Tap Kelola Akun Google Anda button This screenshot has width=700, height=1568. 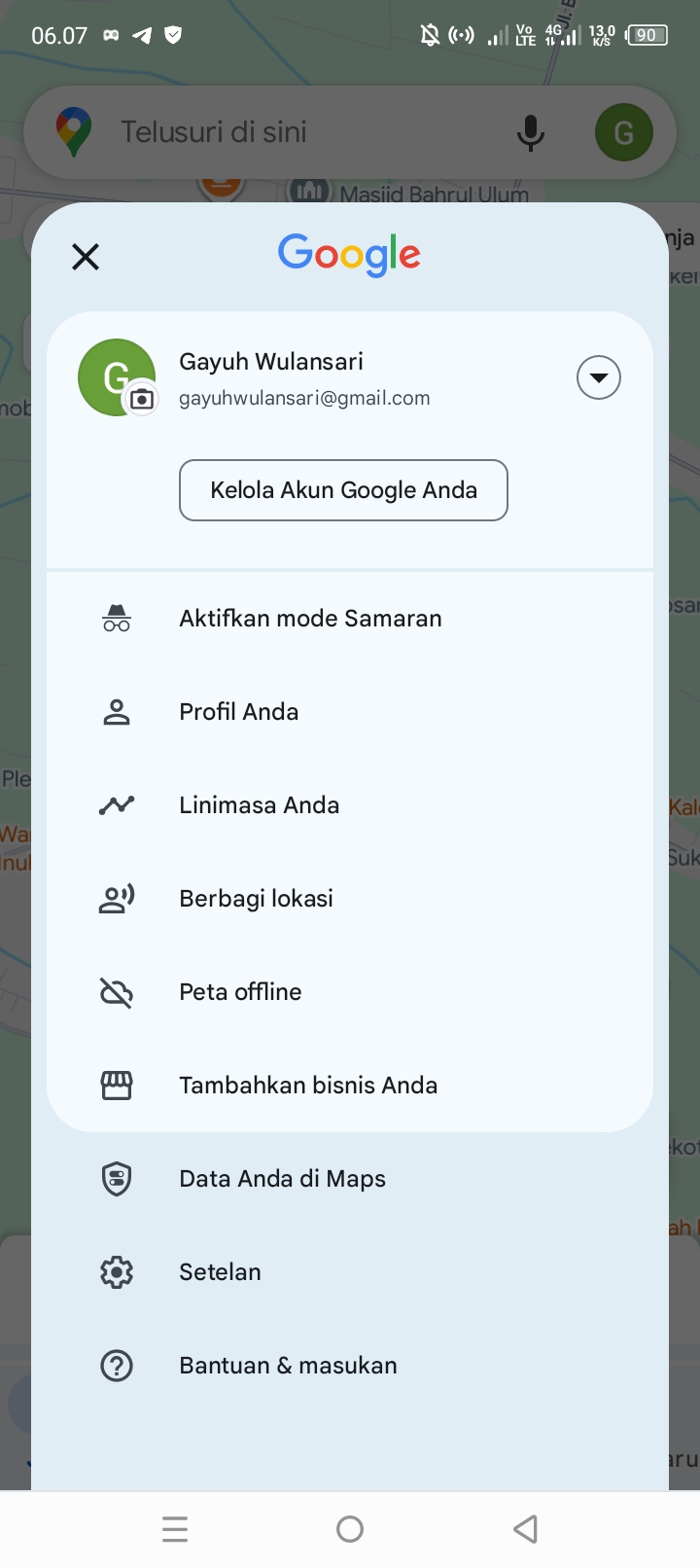(343, 490)
